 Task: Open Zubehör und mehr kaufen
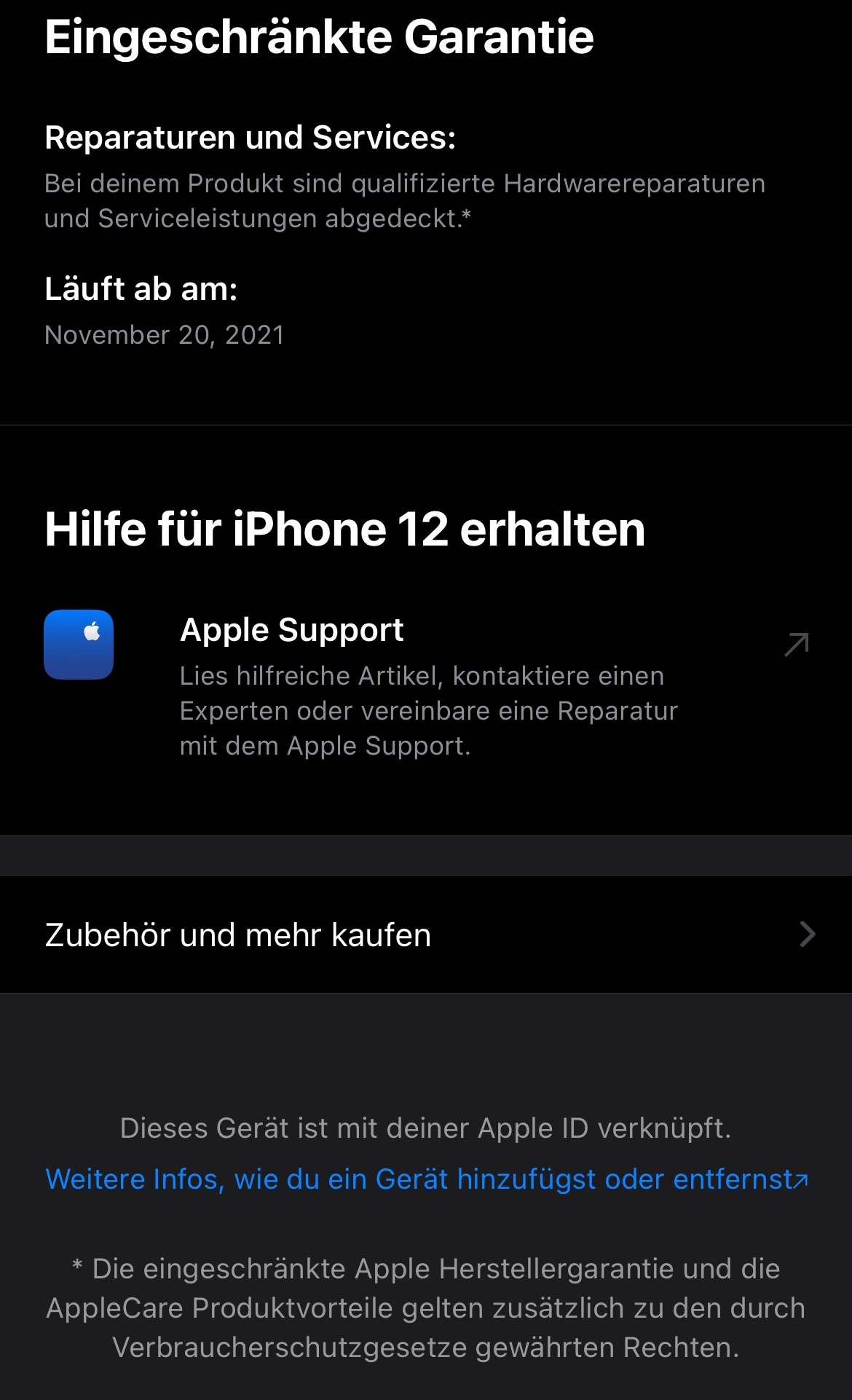[426, 935]
